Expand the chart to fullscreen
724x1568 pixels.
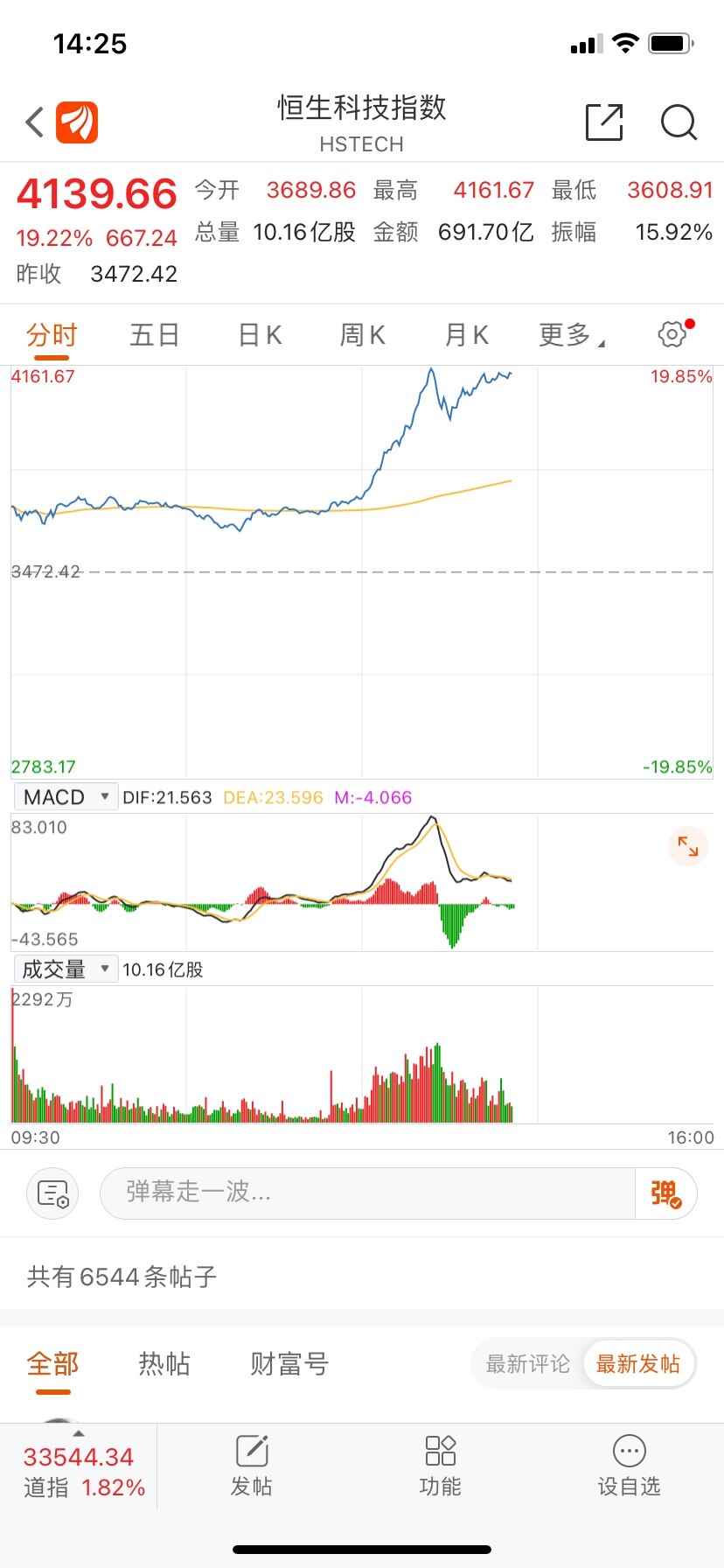pyautogui.click(x=688, y=846)
